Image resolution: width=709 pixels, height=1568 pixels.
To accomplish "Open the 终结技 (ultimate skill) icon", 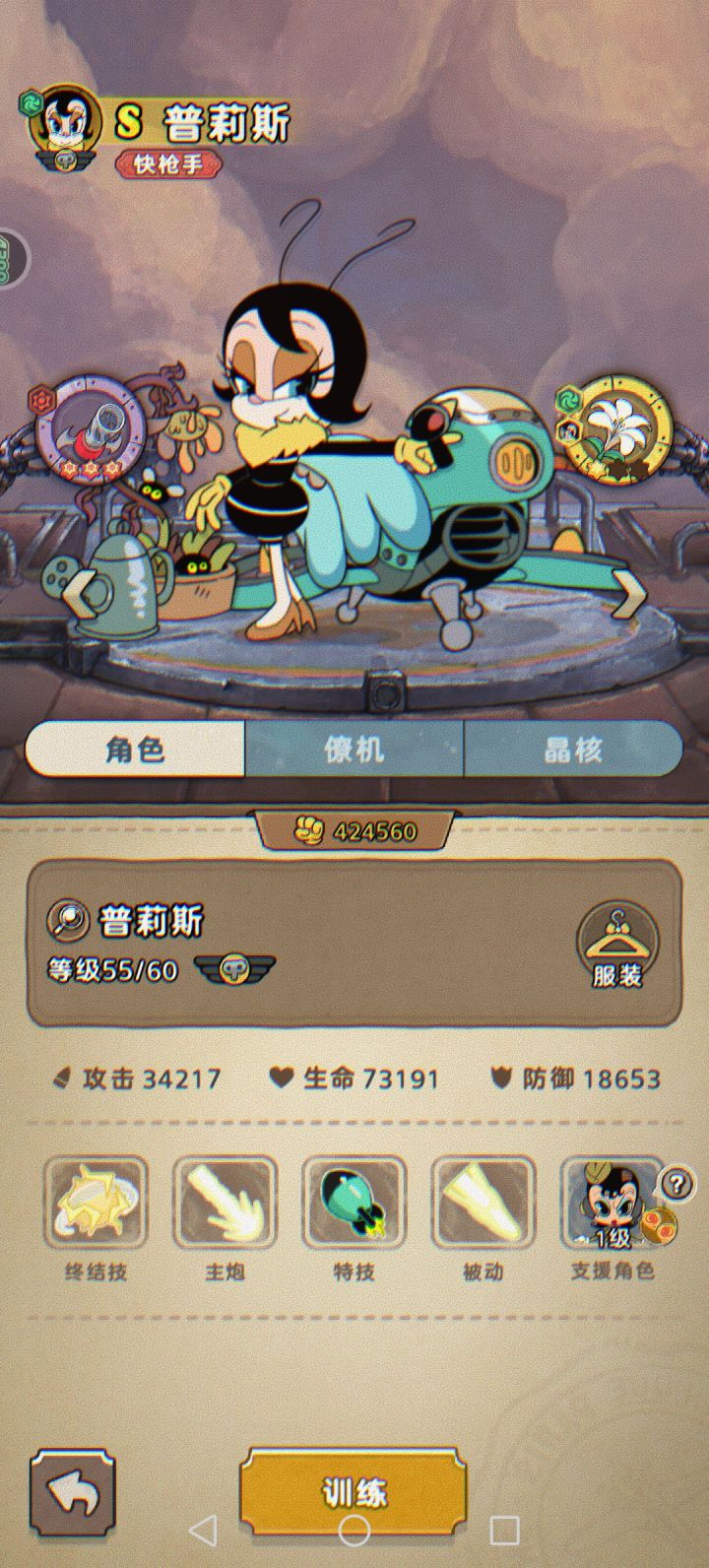I will tap(96, 1204).
